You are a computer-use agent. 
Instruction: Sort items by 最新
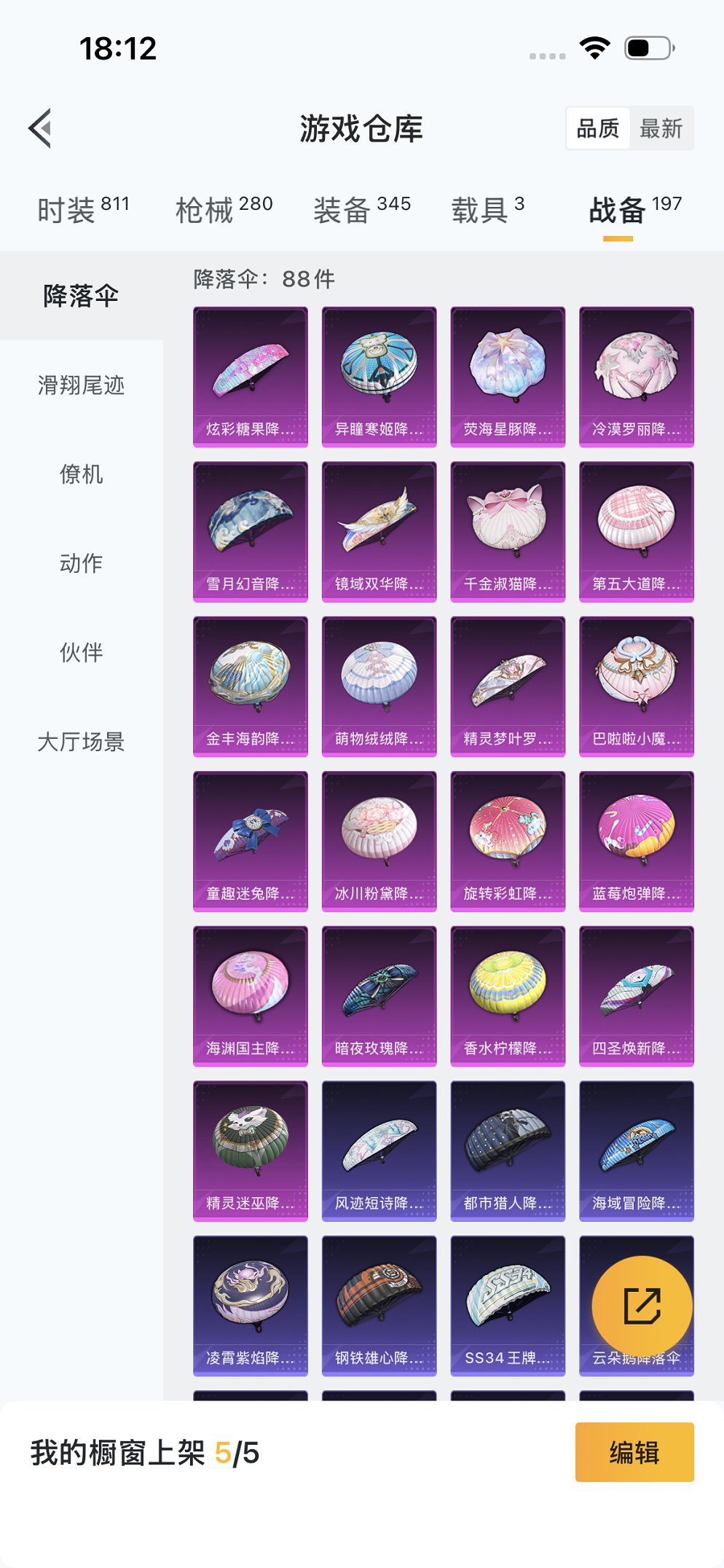click(661, 129)
